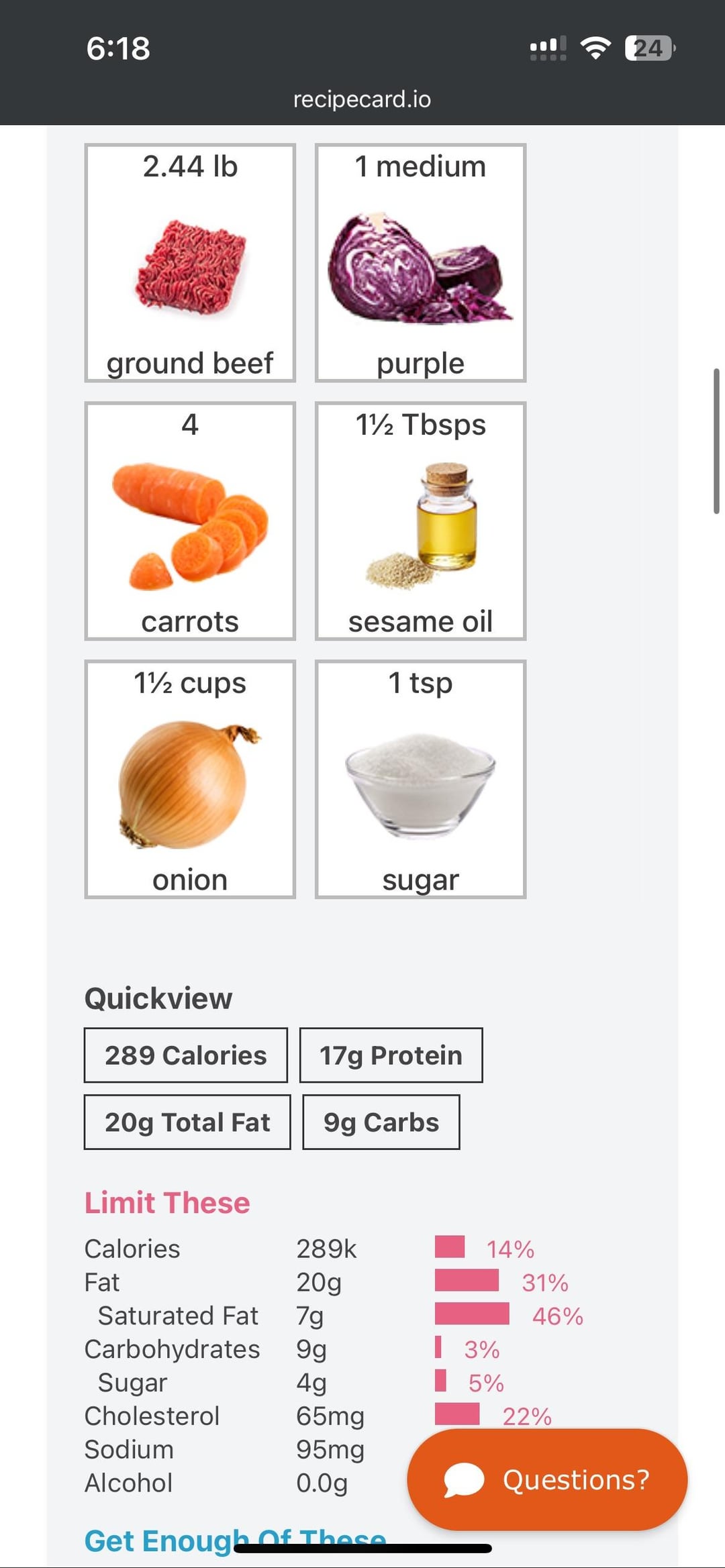Tap the recipecard.io address bar
This screenshot has width=725, height=1568.
coord(362,99)
